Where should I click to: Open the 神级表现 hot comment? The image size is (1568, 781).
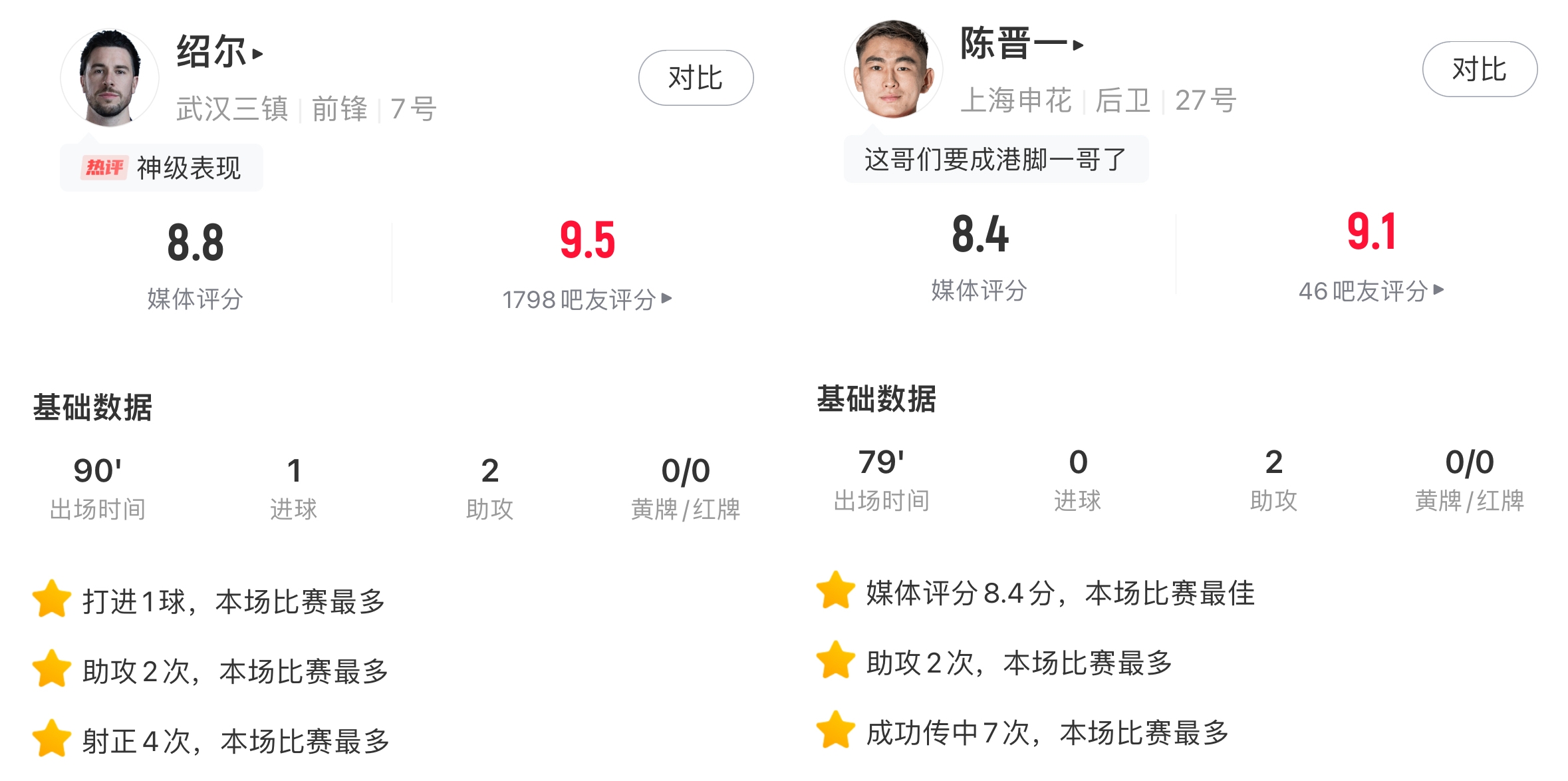(x=162, y=168)
